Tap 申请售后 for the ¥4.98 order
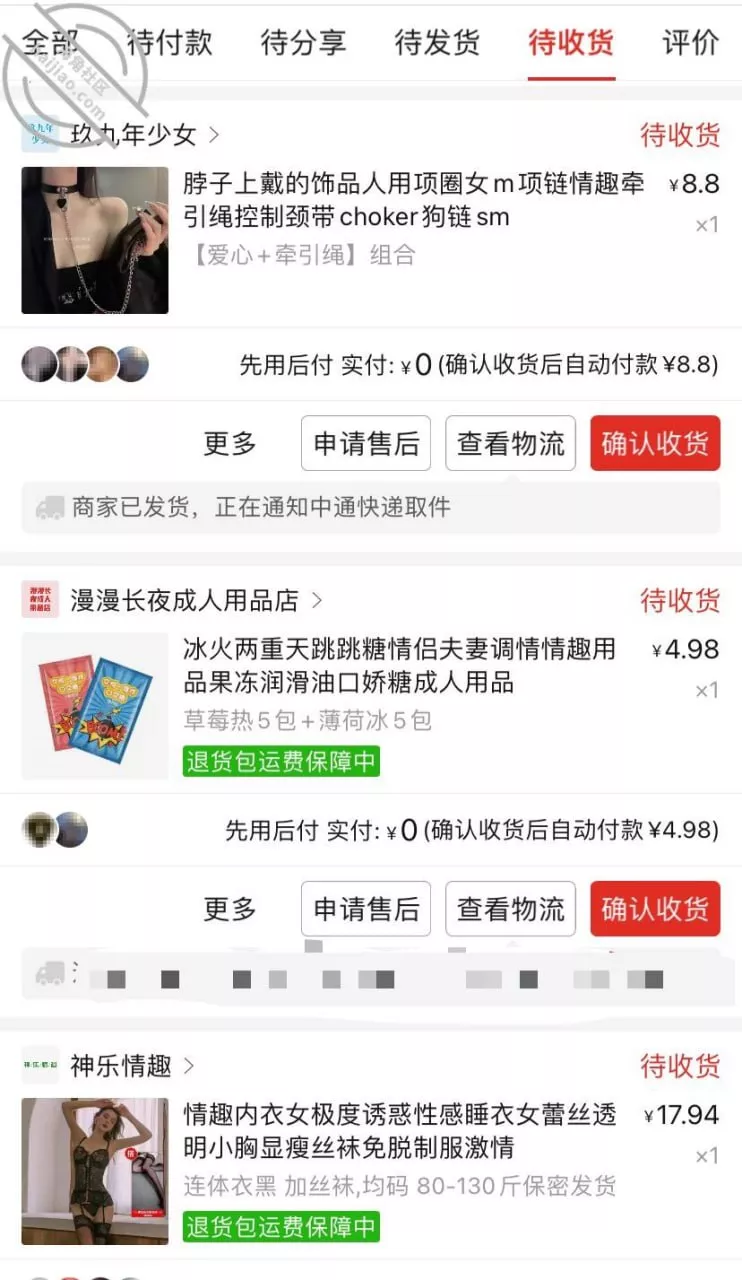Image resolution: width=742 pixels, height=1280 pixels. tap(366, 909)
